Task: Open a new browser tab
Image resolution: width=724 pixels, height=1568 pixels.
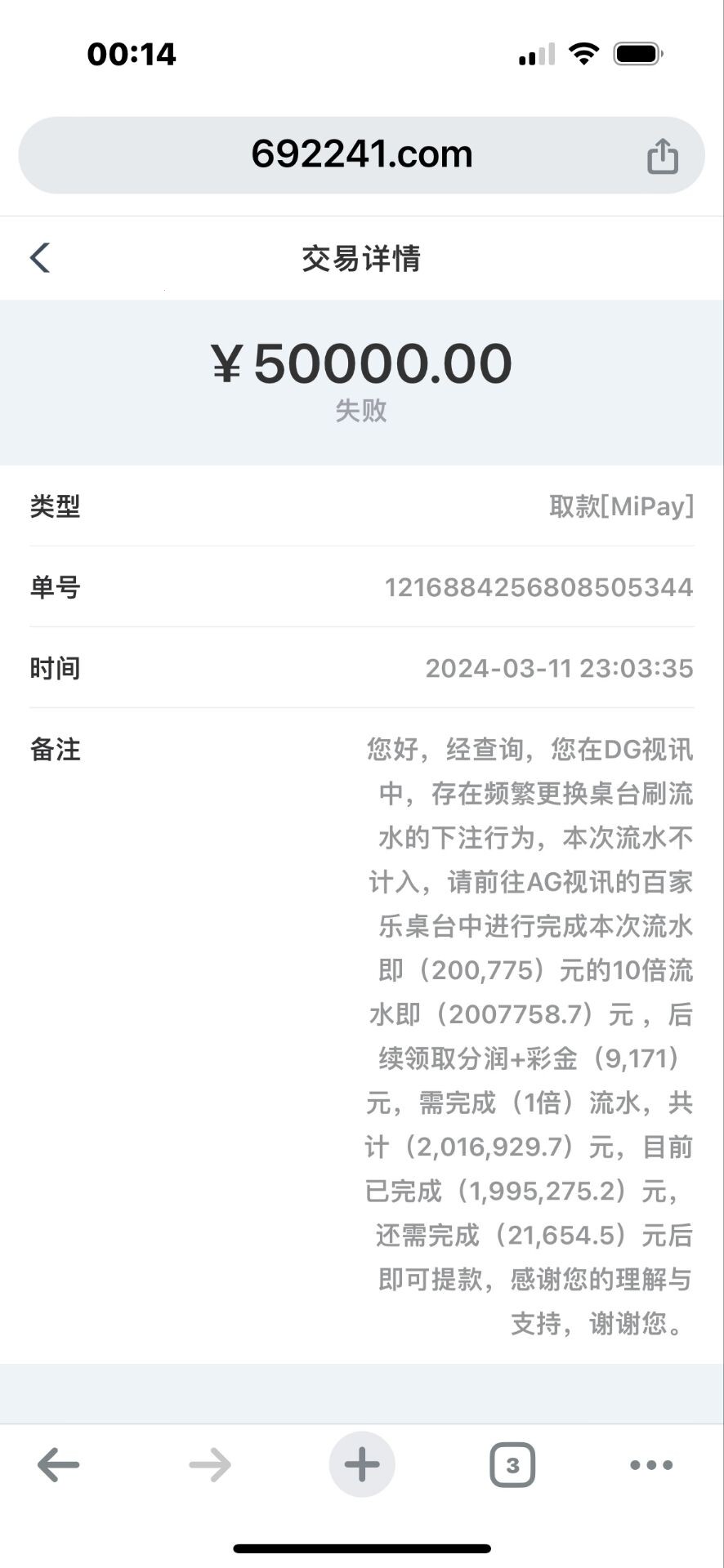Action: (x=361, y=1464)
